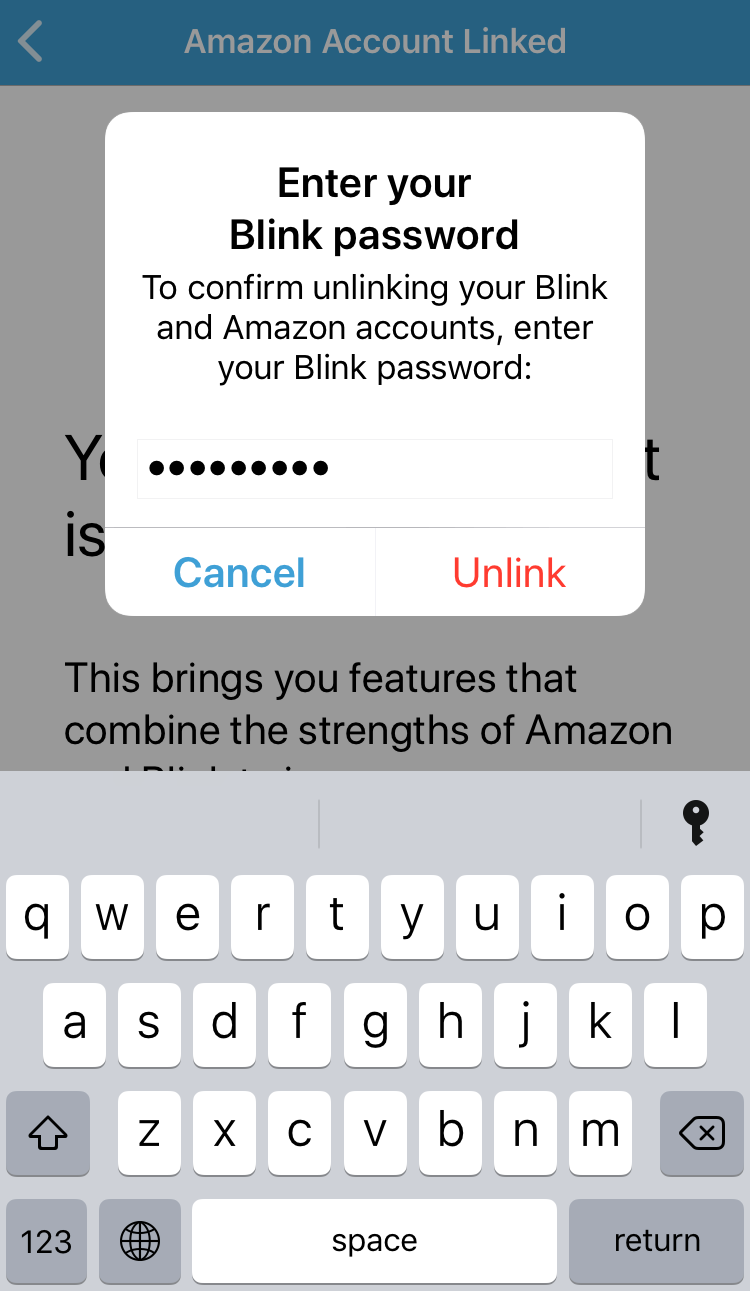Cancel the unlink password dialog

click(x=240, y=573)
